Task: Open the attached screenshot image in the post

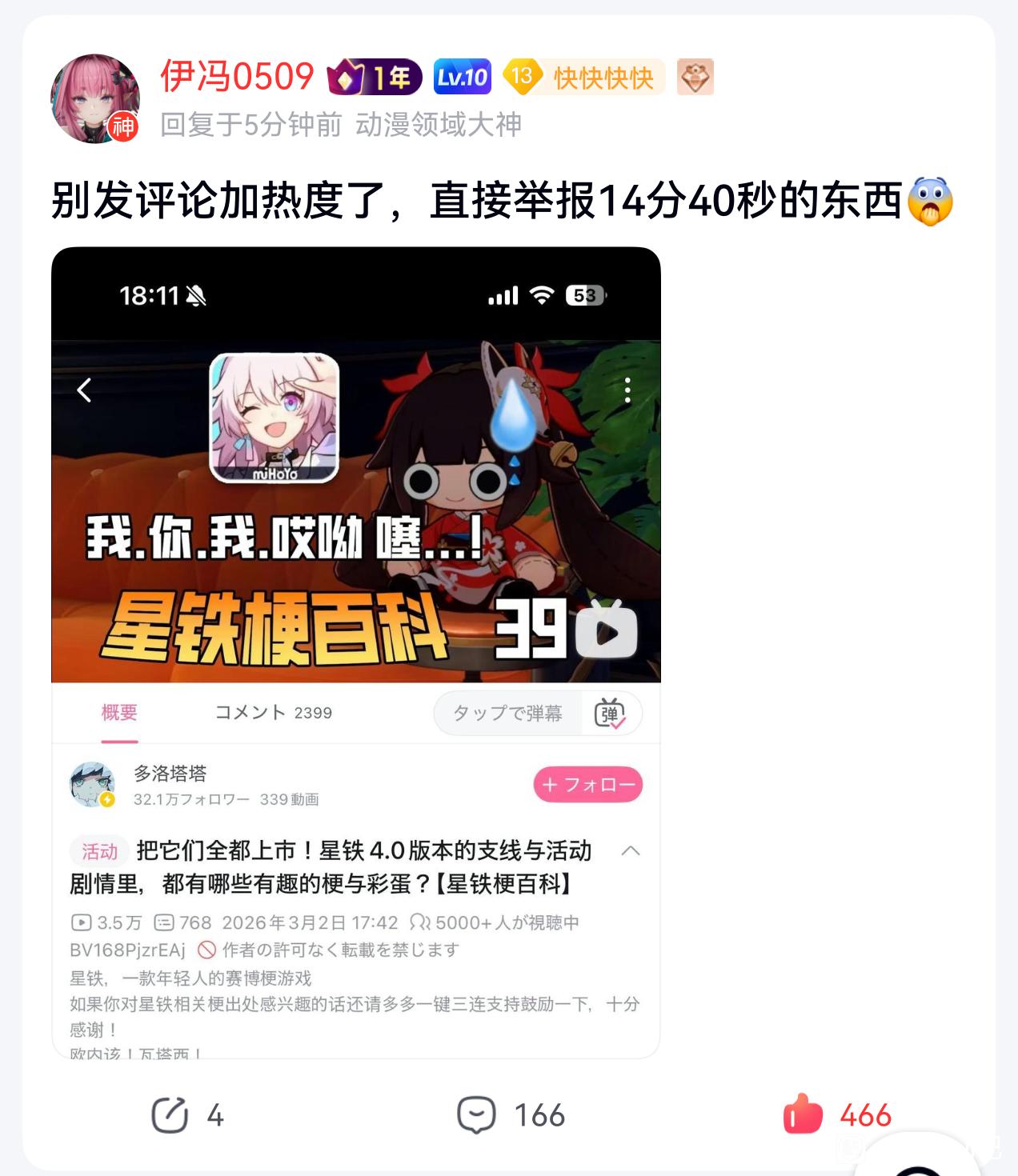Action: (x=356, y=653)
